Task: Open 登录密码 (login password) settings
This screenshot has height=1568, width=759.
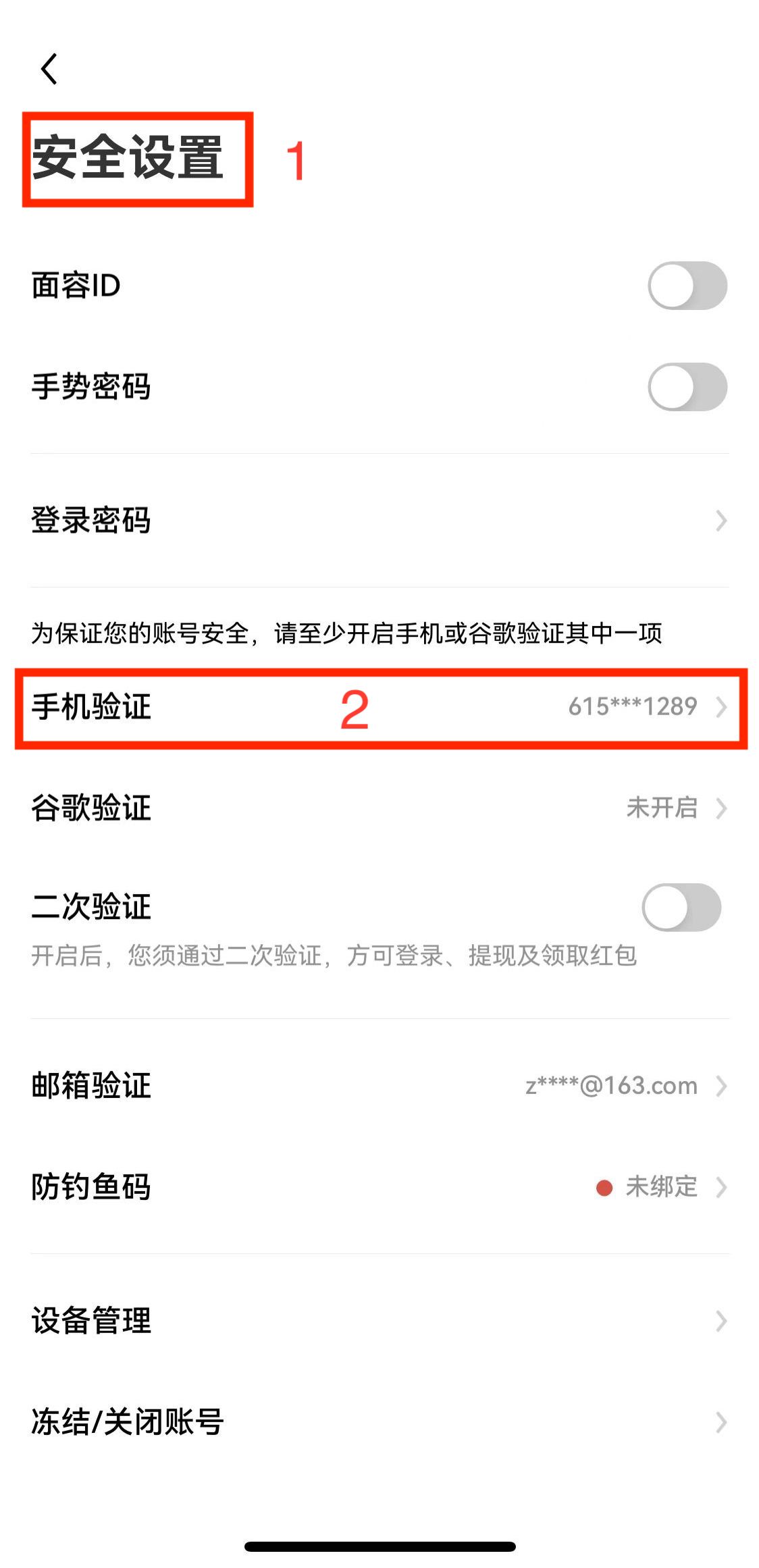Action: pos(379,521)
